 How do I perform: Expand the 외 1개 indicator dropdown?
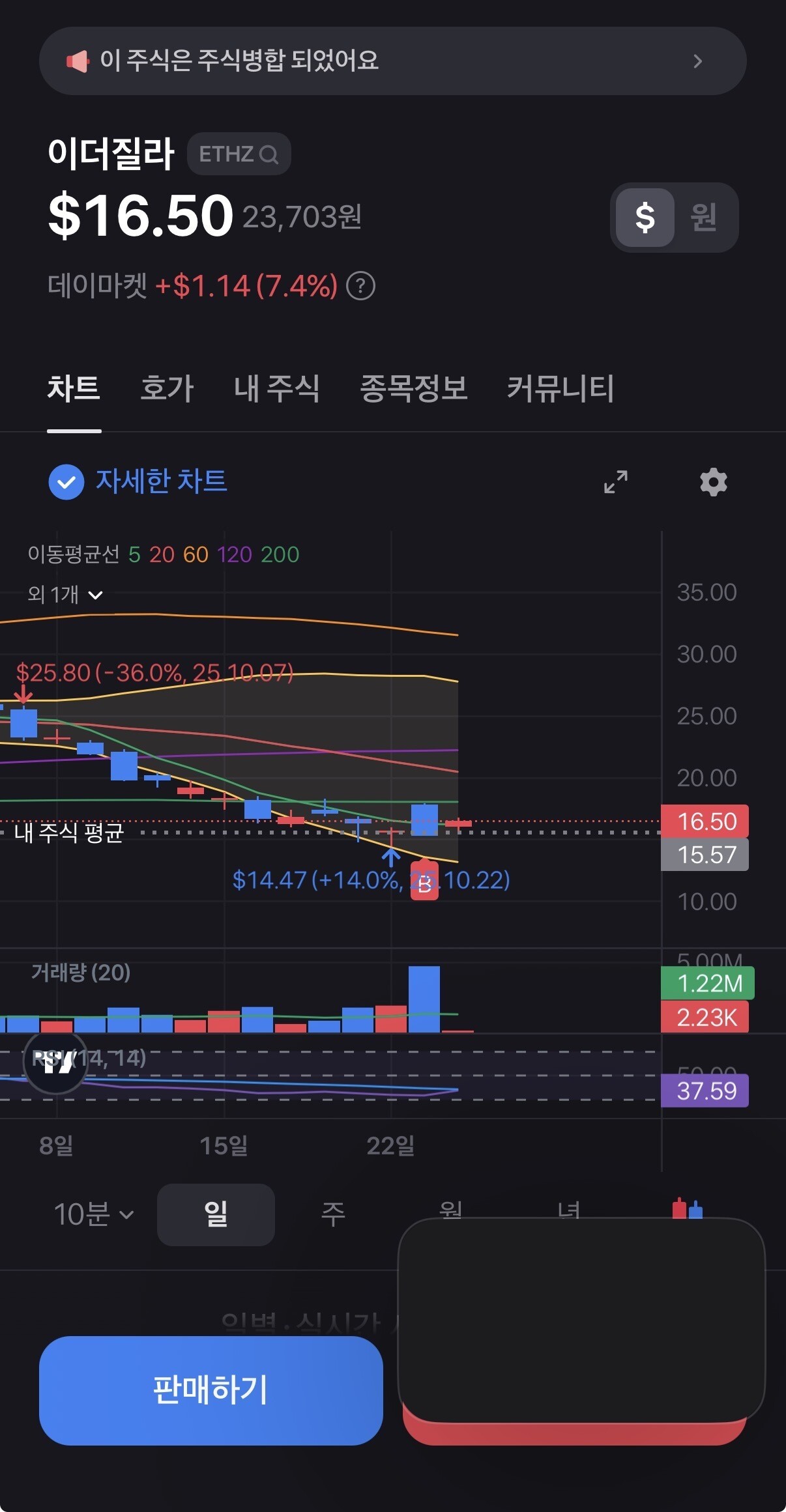pos(65,595)
